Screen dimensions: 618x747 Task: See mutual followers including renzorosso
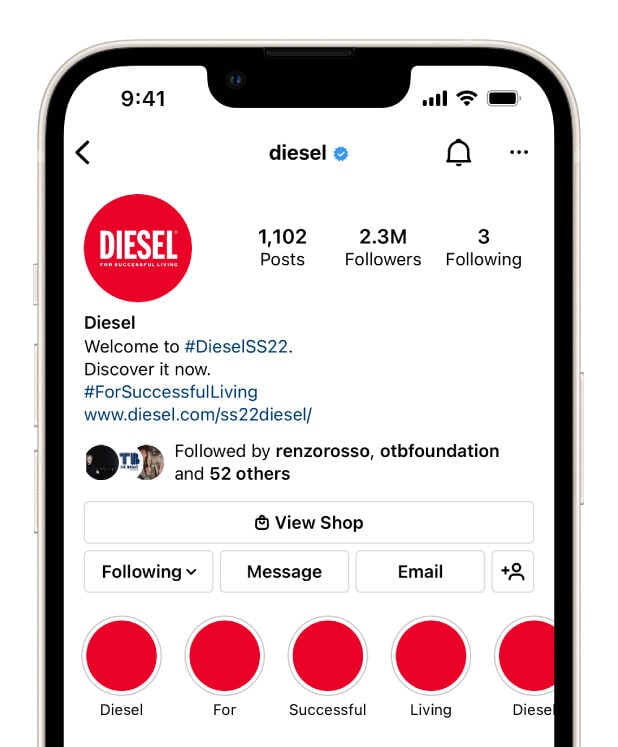coord(336,462)
